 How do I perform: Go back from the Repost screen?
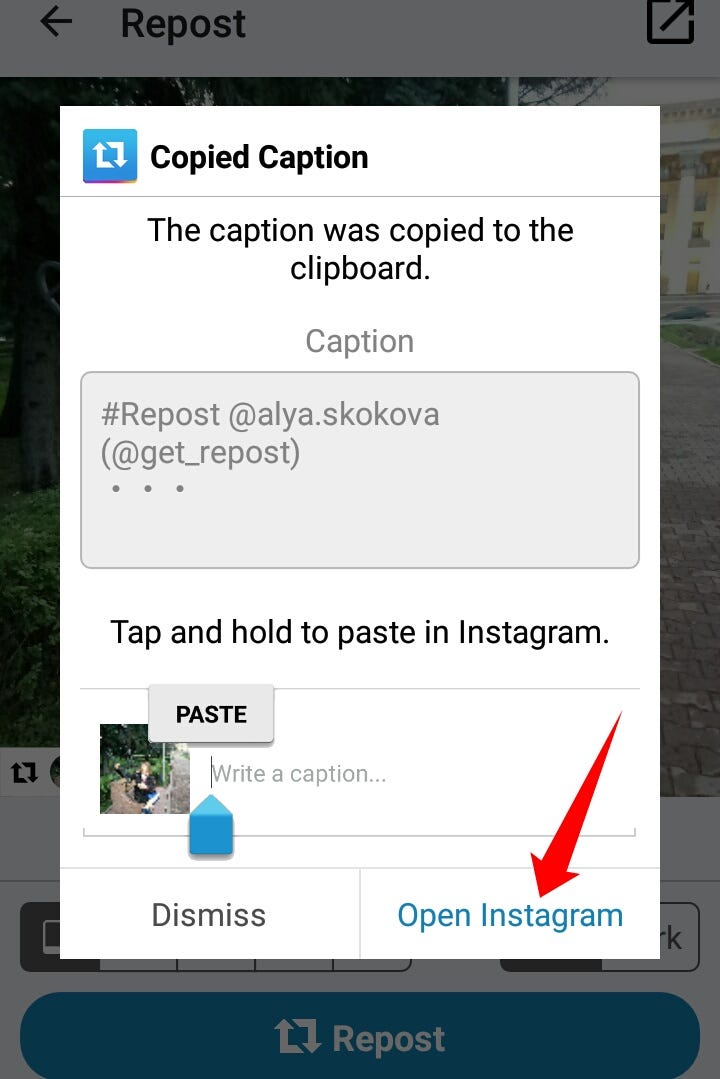57,23
